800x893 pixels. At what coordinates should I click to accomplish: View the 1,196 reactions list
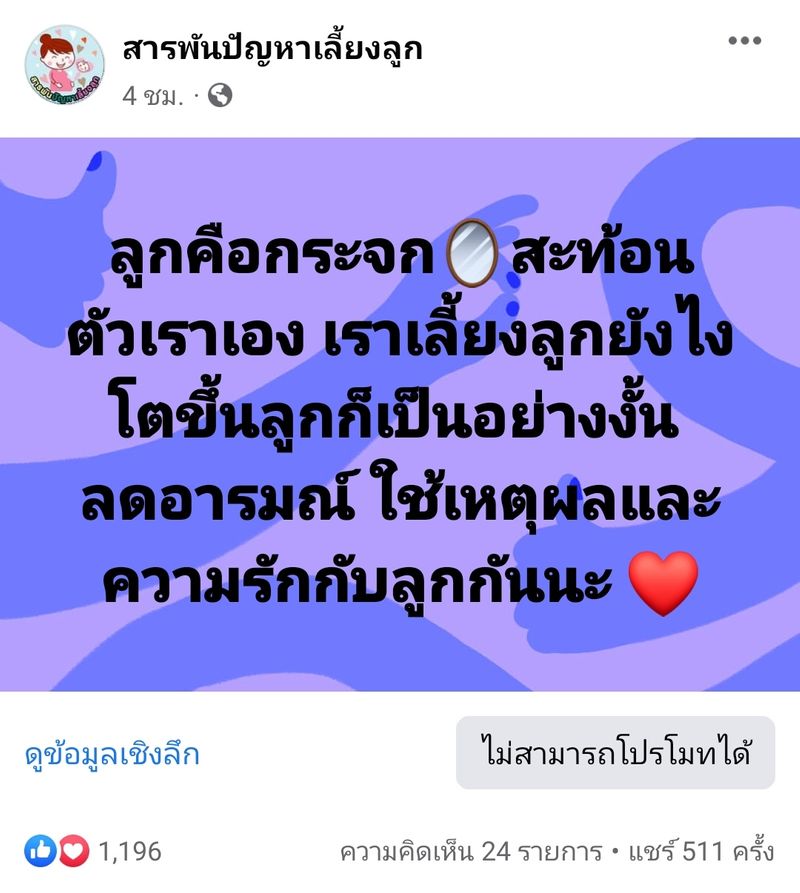95,852
